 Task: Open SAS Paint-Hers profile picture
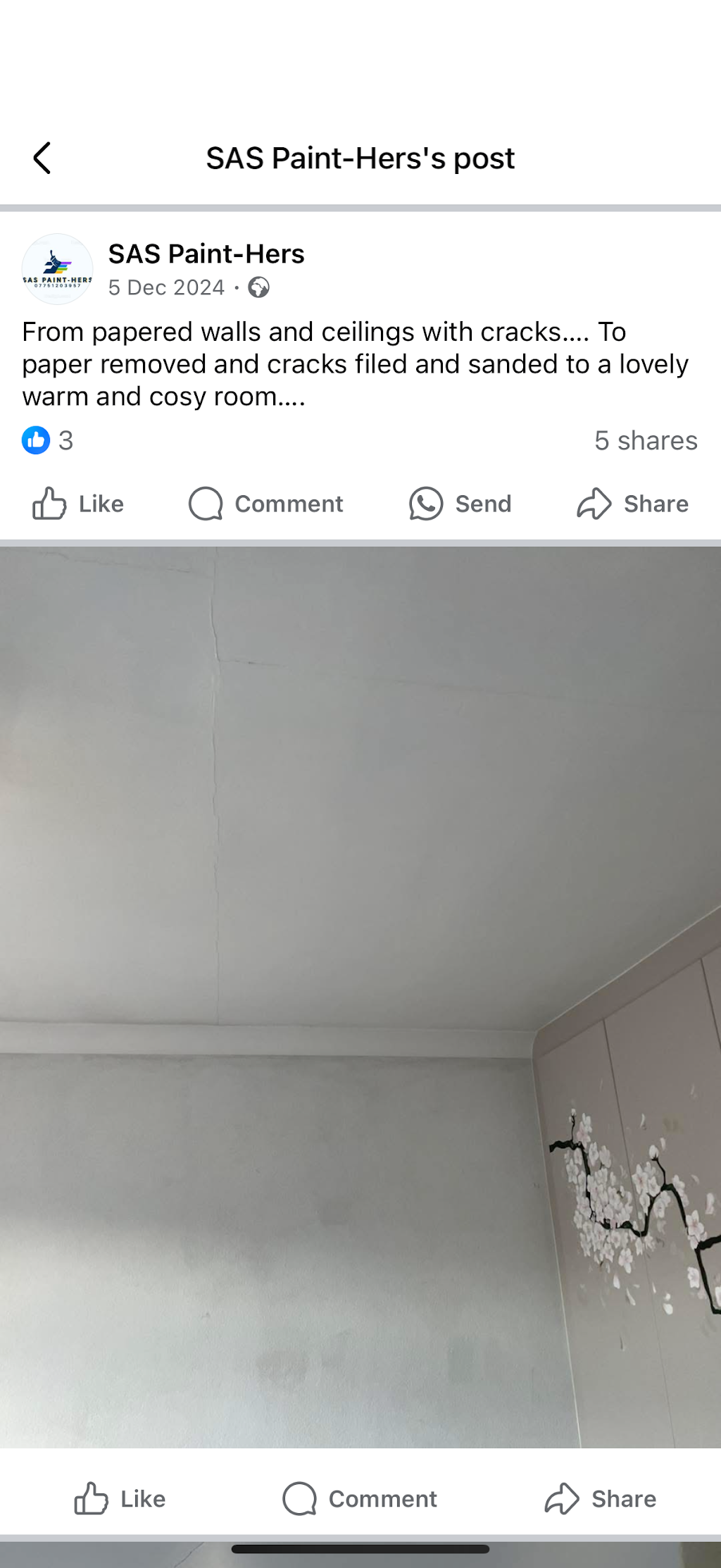pos(57,269)
